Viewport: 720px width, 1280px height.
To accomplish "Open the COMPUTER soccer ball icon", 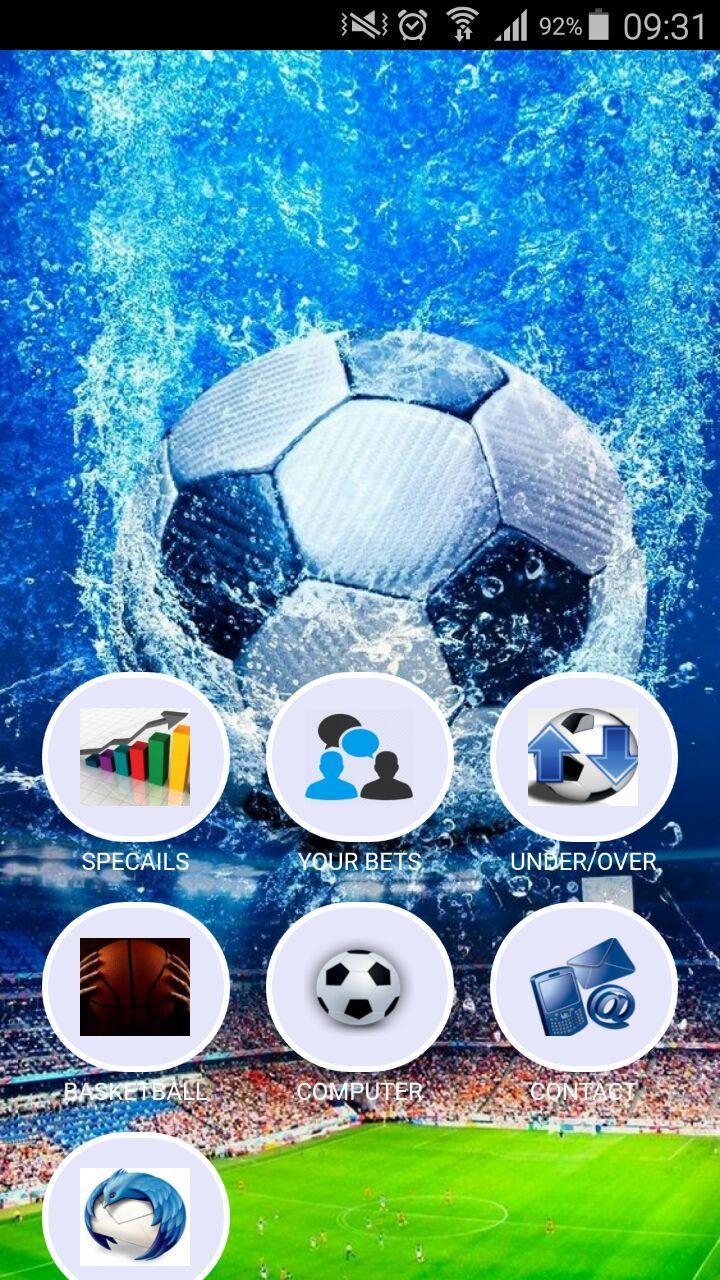I will [360, 986].
